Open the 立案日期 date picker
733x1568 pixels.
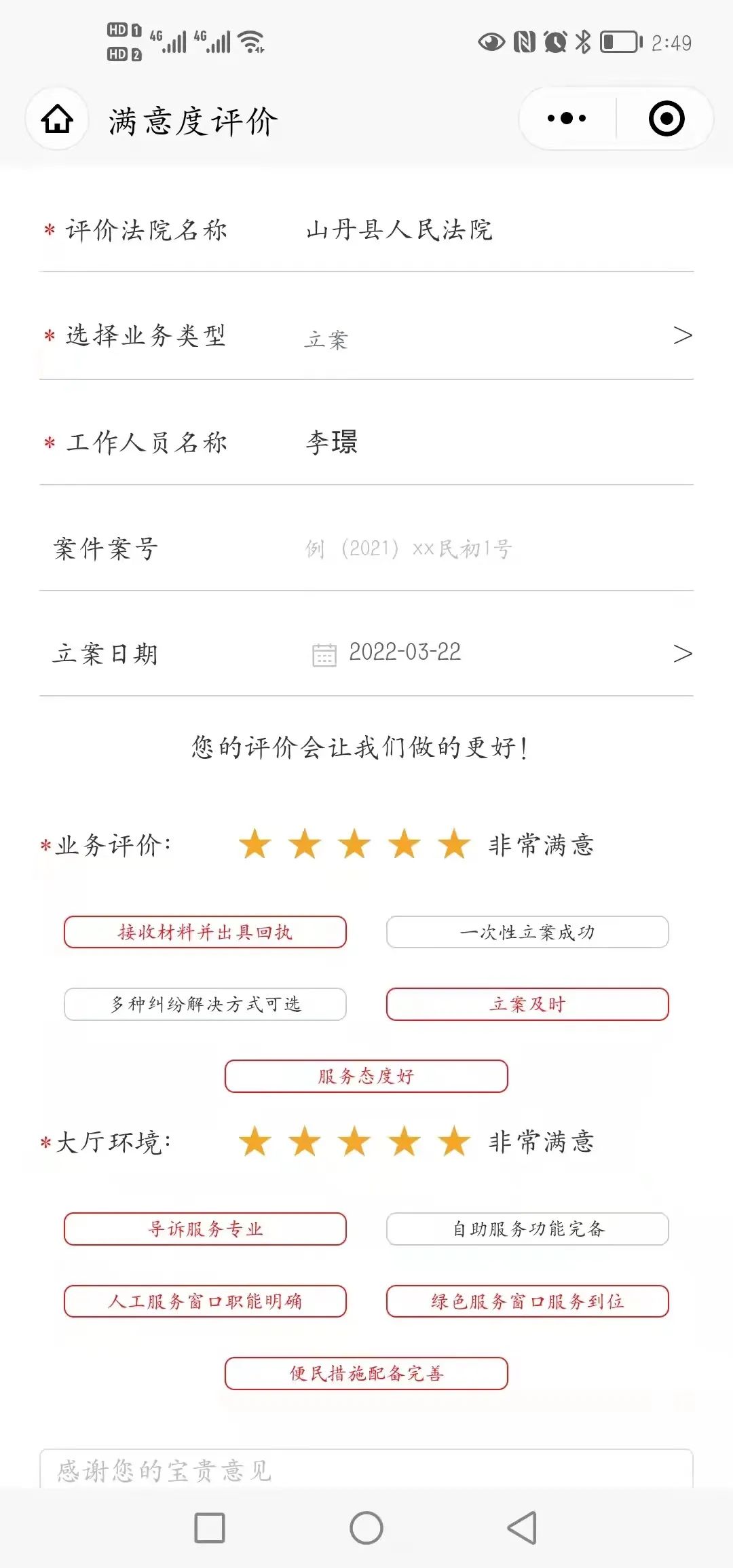[x=366, y=653]
